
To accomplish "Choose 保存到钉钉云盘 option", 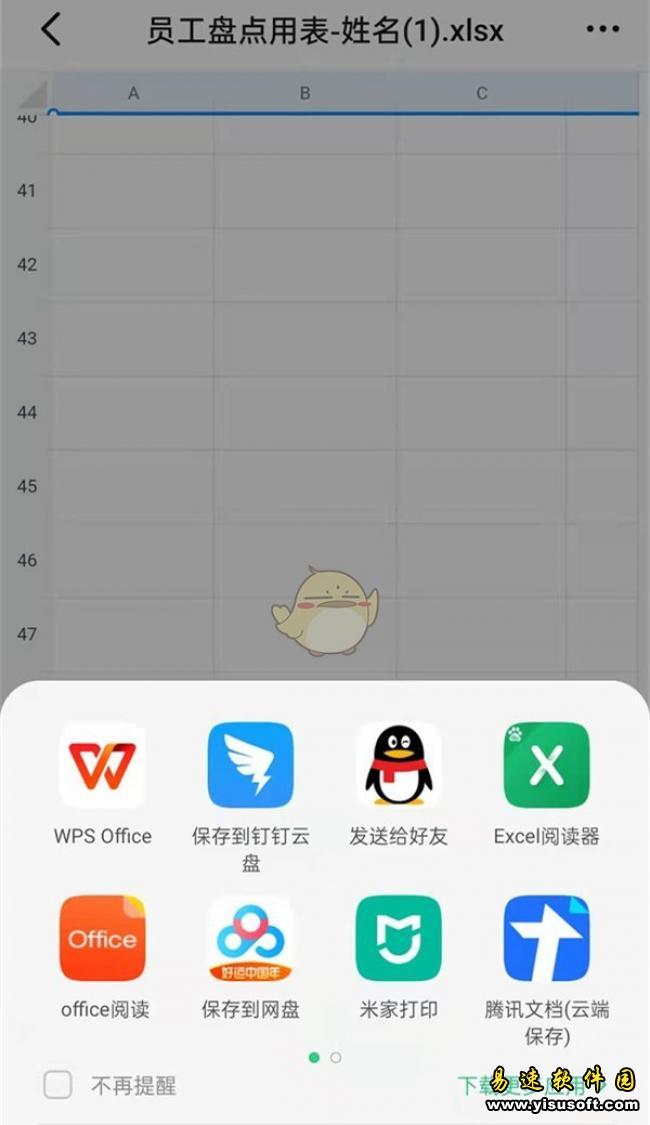I will 250,767.
